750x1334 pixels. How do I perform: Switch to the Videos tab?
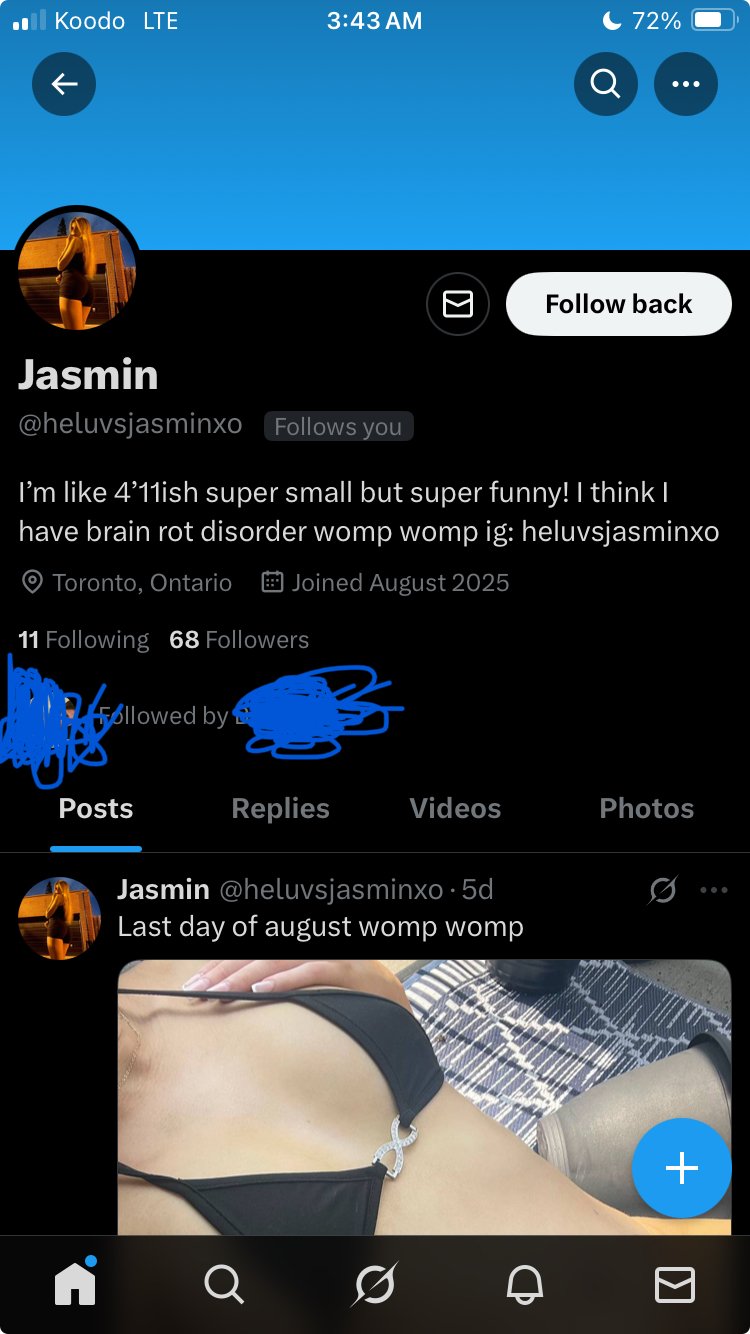[455, 809]
